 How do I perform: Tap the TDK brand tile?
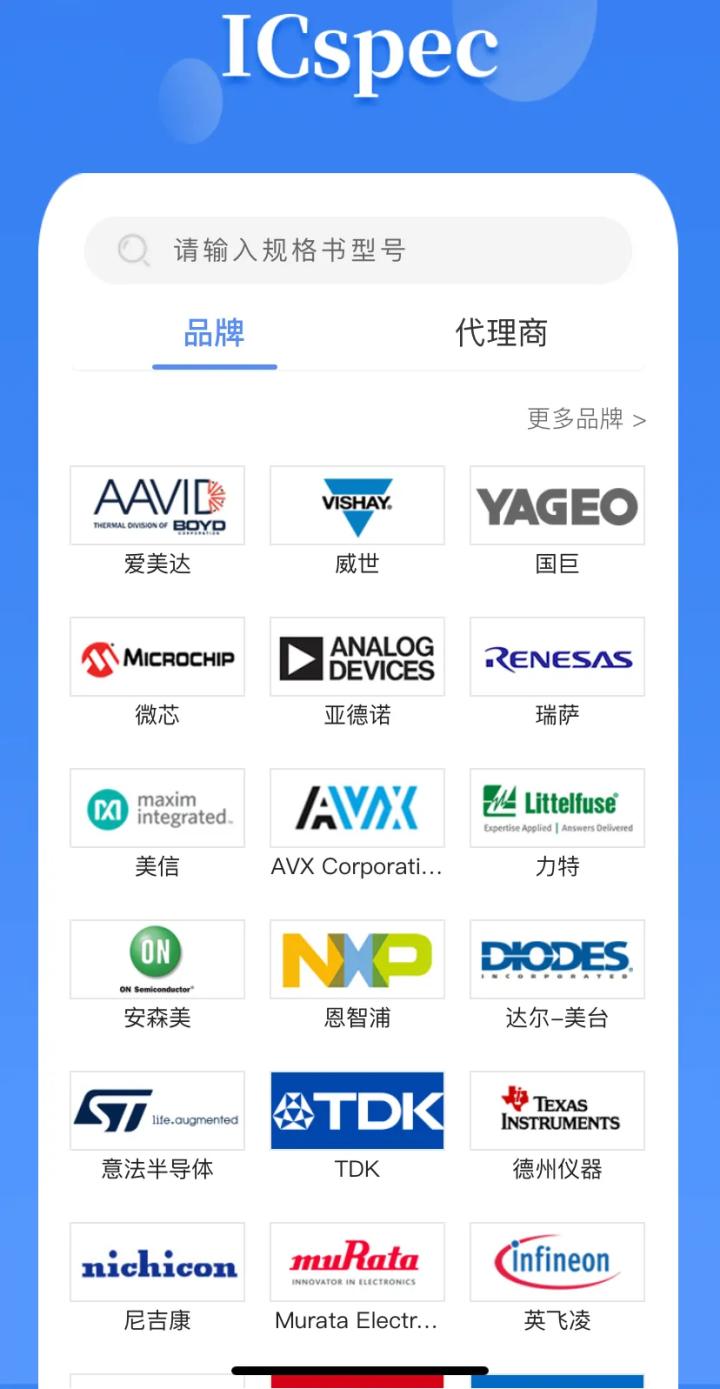(357, 1110)
